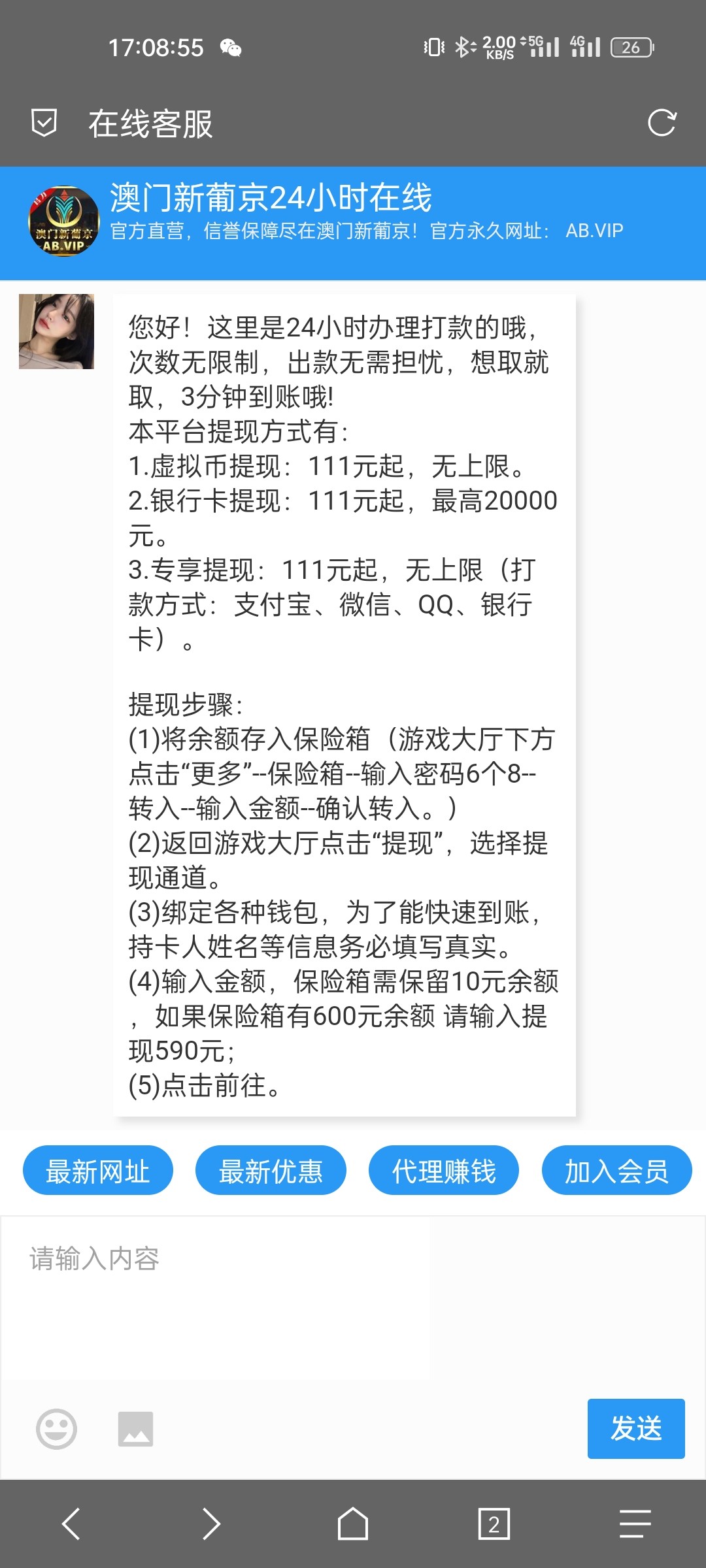Go back in the browser
Viewport: 706px width, 1568px height.
(x=71, y=1524)
